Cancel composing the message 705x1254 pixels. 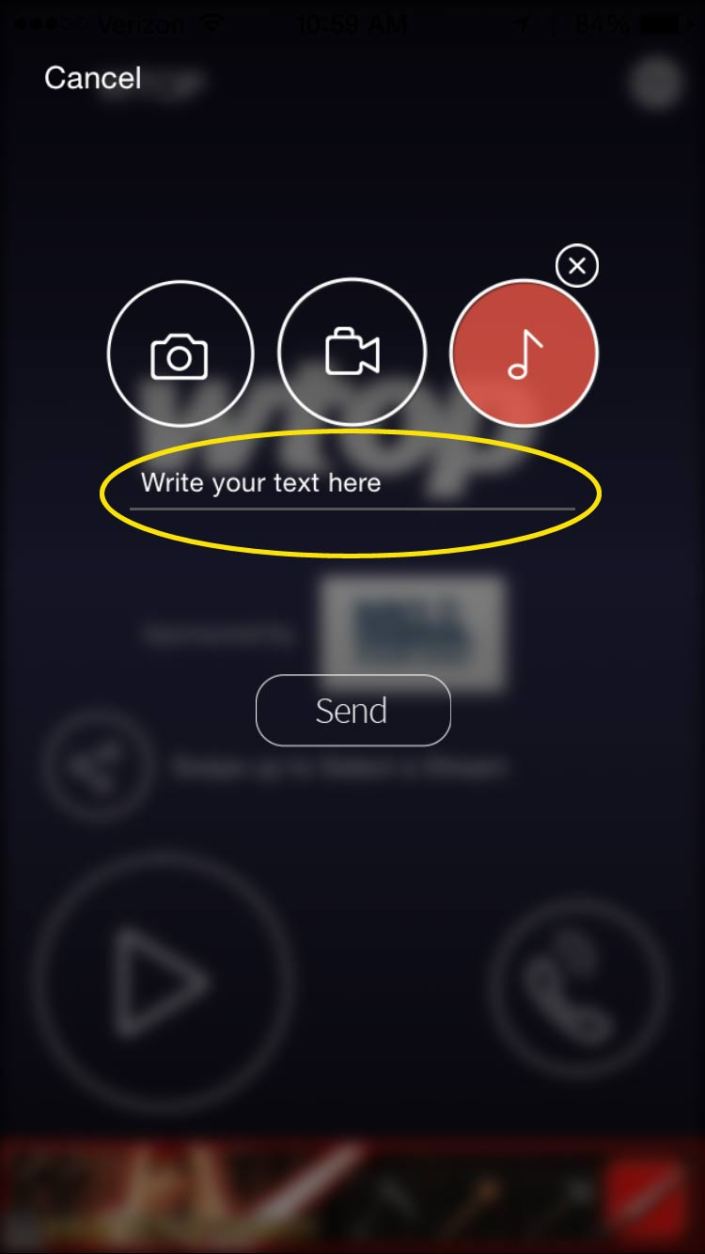pos(92,78)
